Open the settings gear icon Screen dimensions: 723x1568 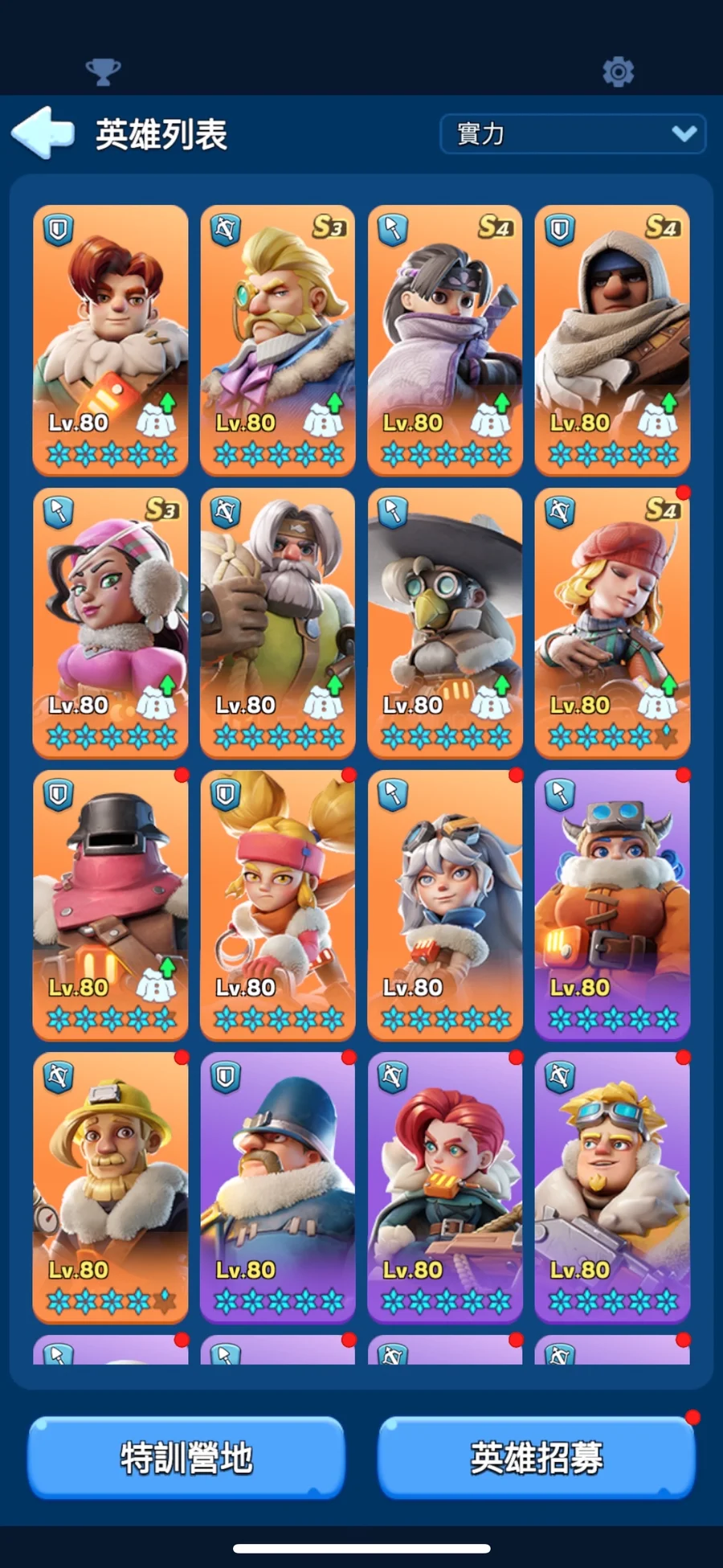618,72
